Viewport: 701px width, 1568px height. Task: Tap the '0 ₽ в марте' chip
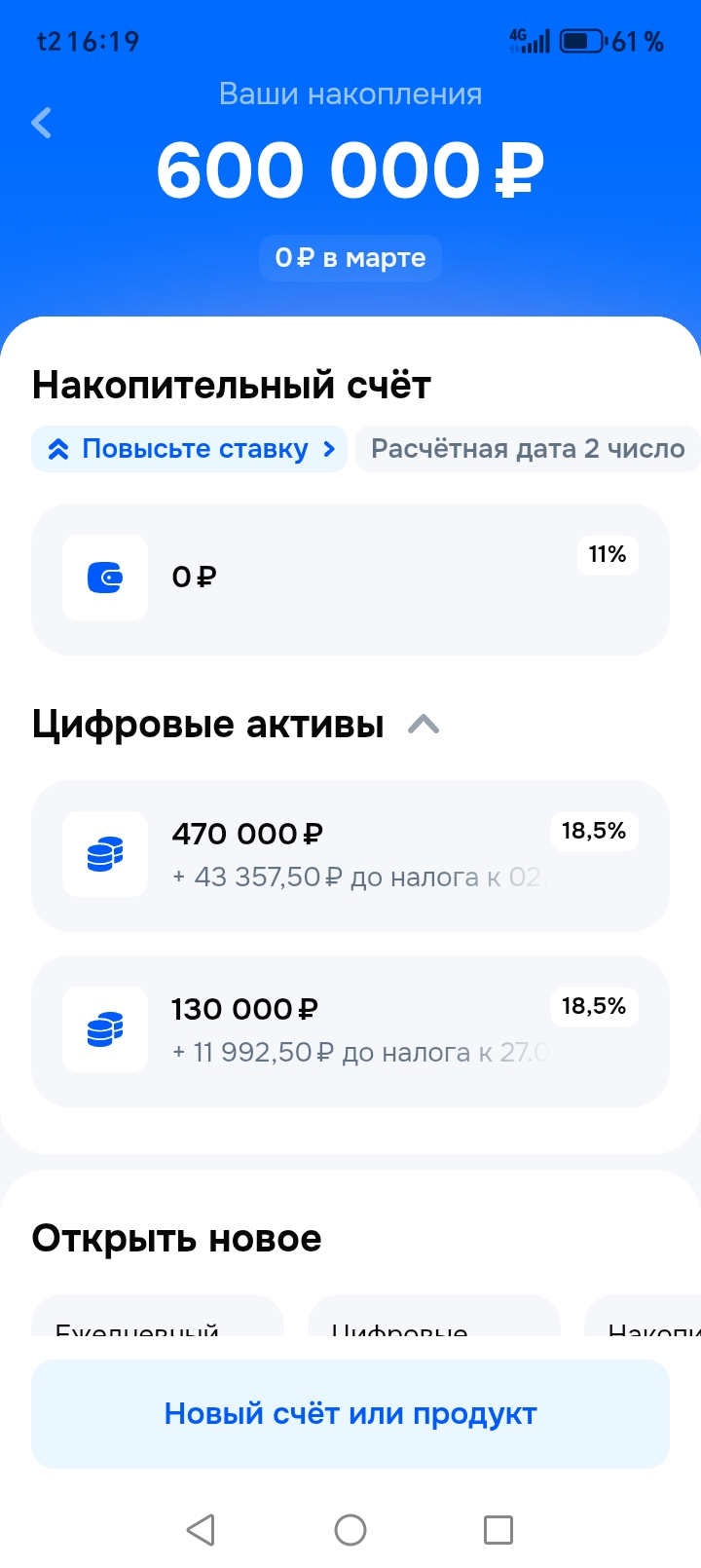(350, 258)
